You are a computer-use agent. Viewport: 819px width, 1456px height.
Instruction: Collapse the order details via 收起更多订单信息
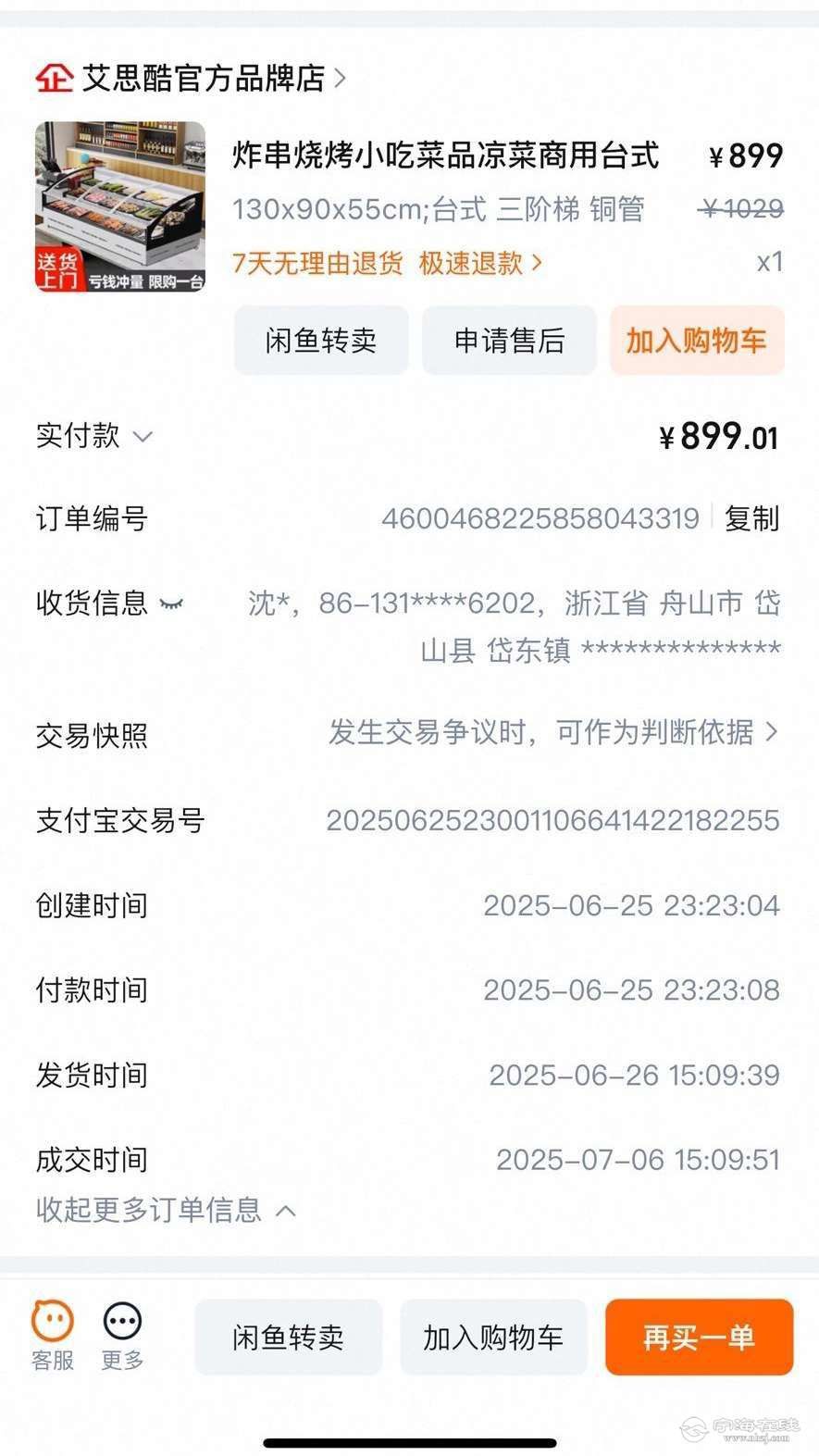tap(165, 1210)
